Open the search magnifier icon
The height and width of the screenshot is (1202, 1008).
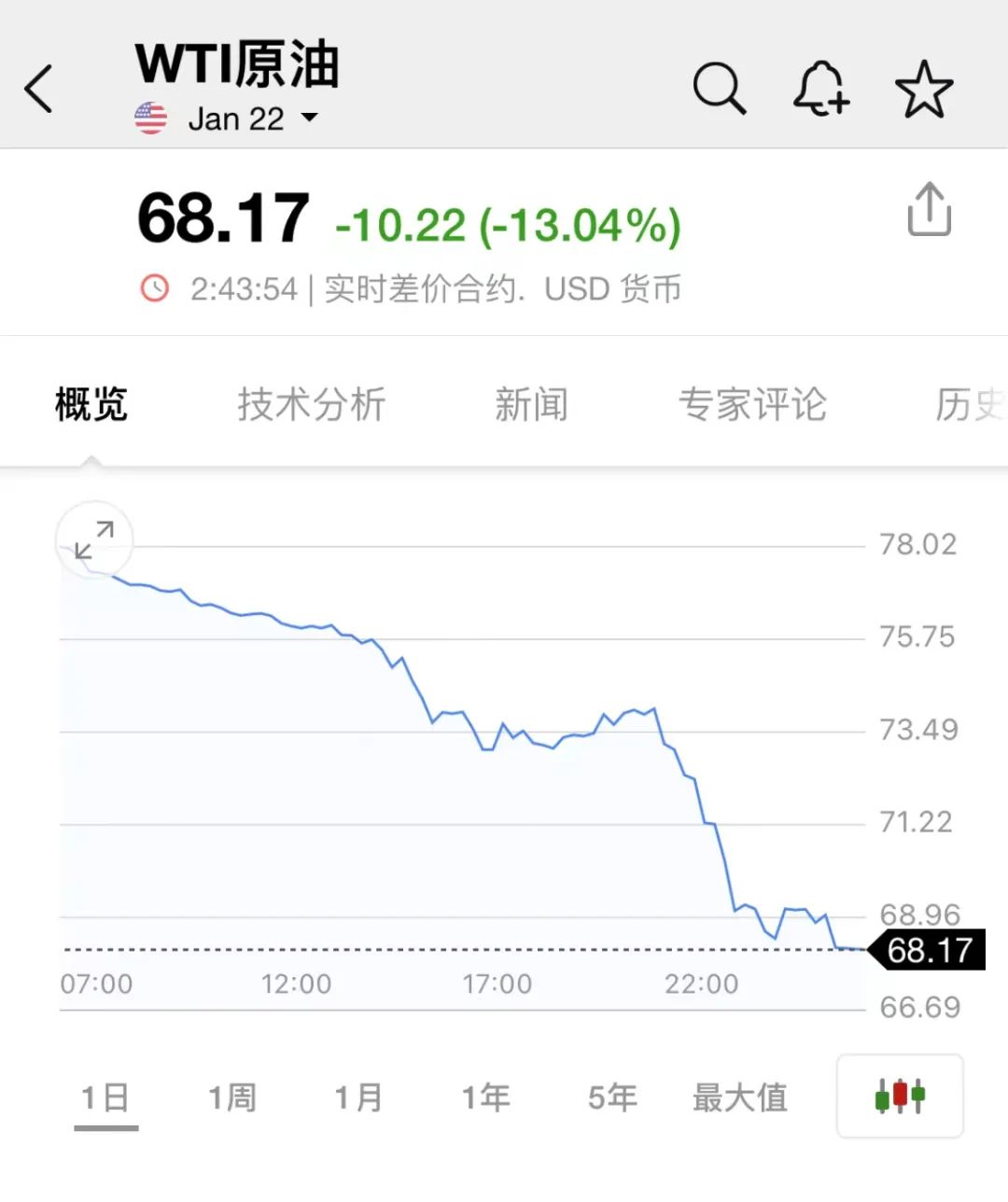[x=719, y=90]
